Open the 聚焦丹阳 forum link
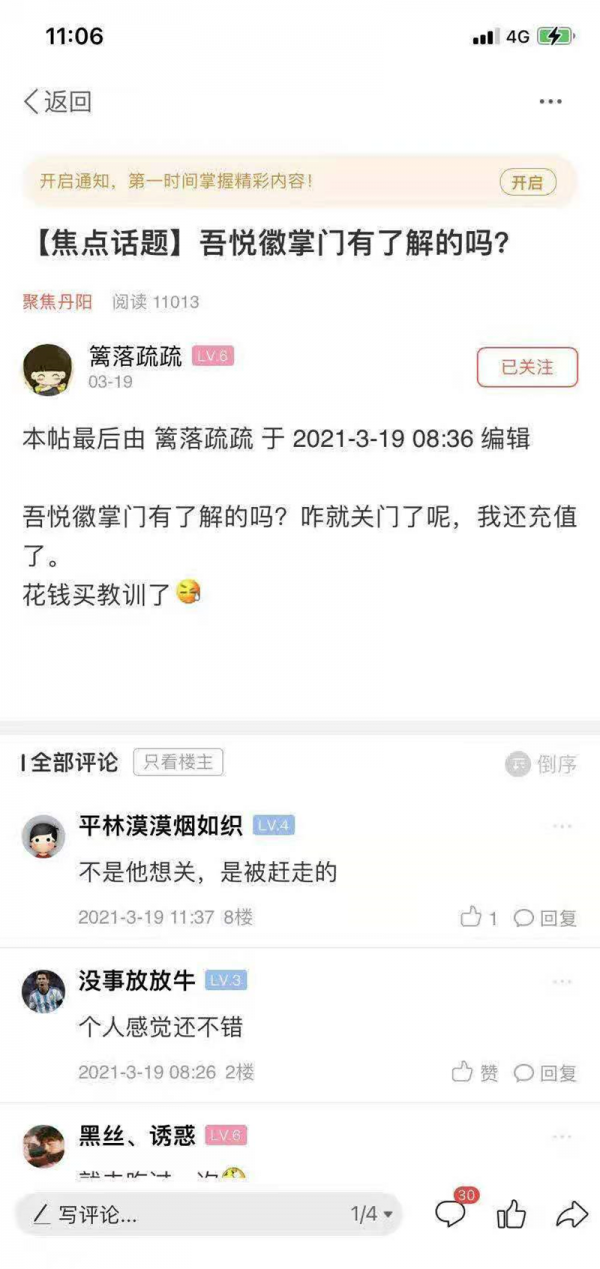 click(x=57, y=301)
